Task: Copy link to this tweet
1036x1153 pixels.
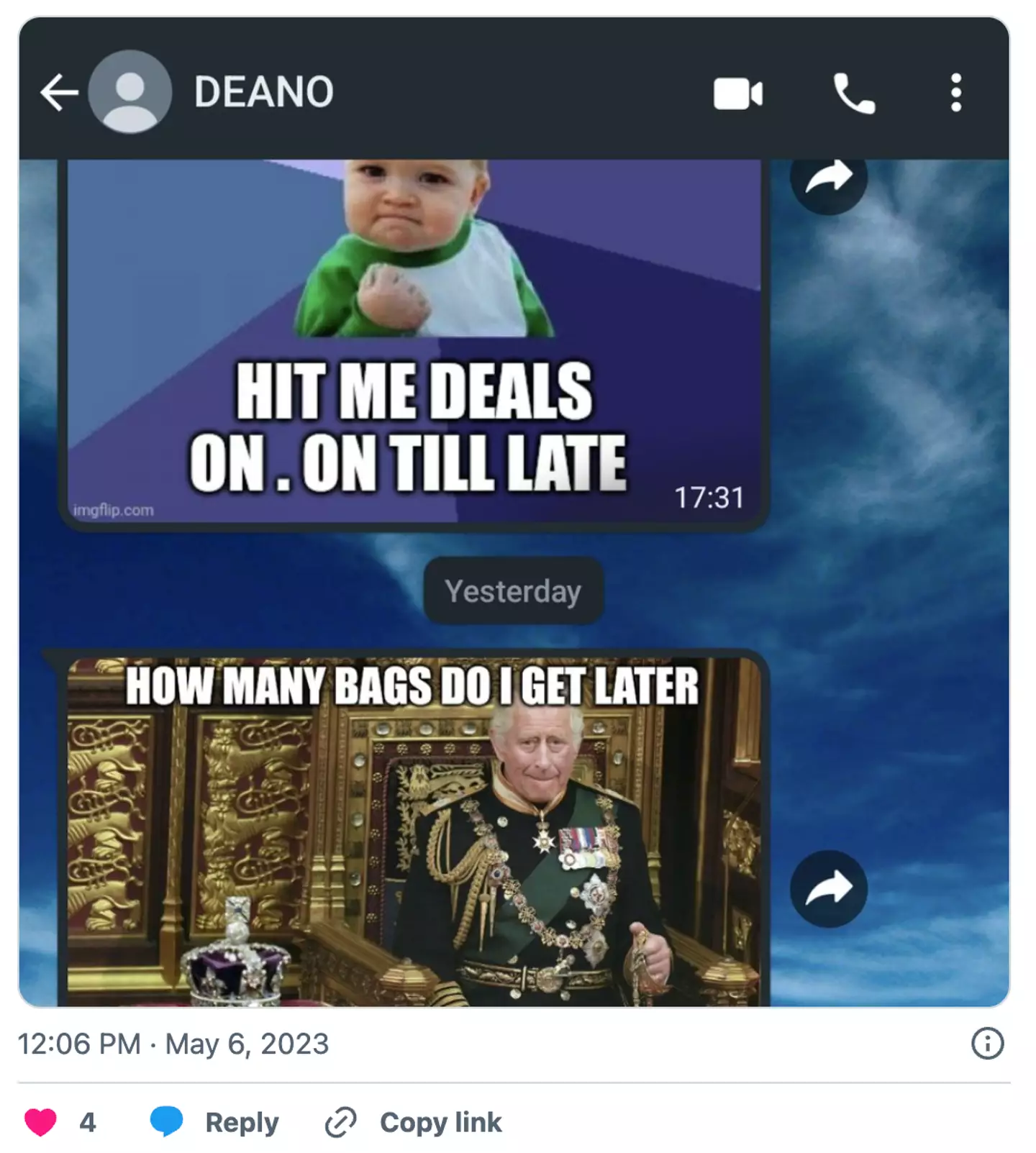Action: tap(414, 1122)
